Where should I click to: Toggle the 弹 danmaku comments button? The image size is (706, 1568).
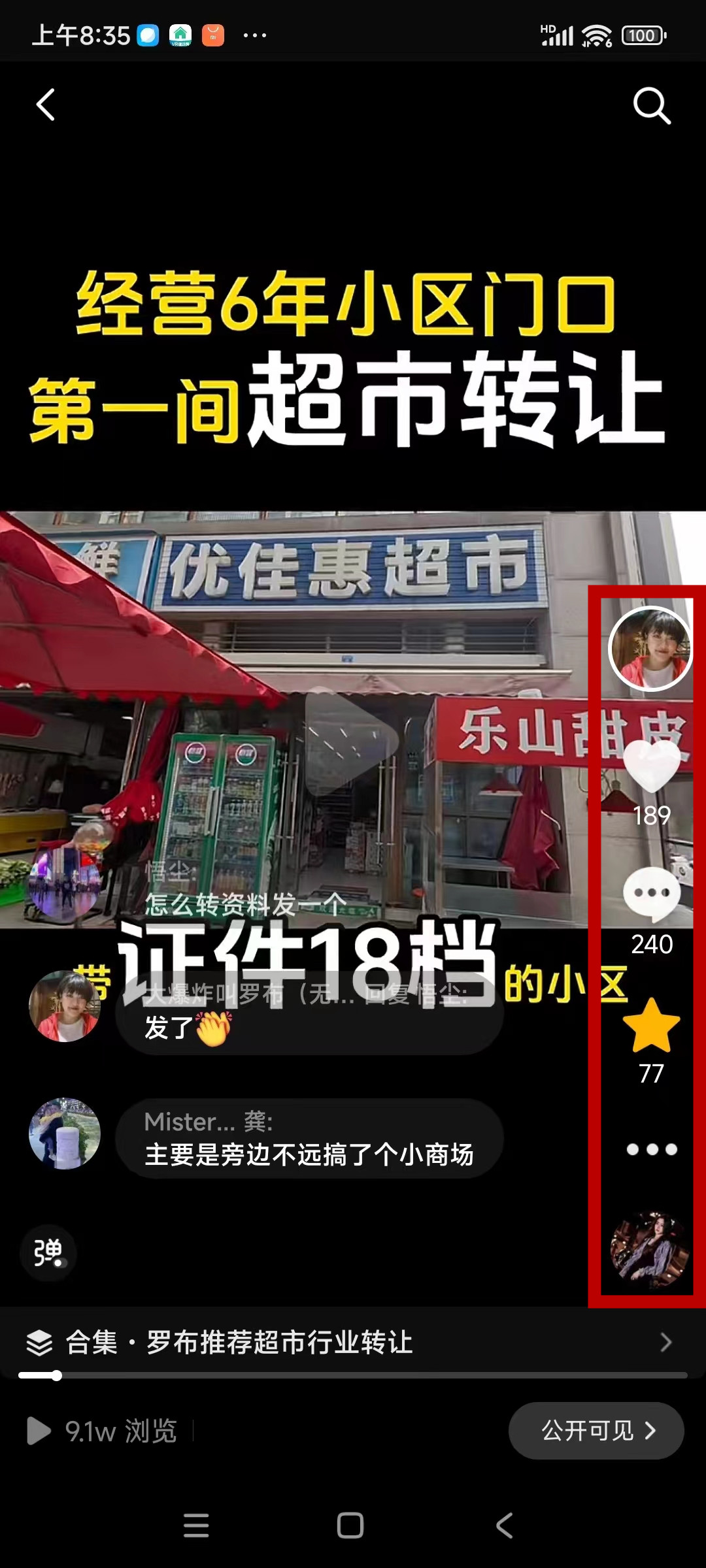click(48, 1252)
